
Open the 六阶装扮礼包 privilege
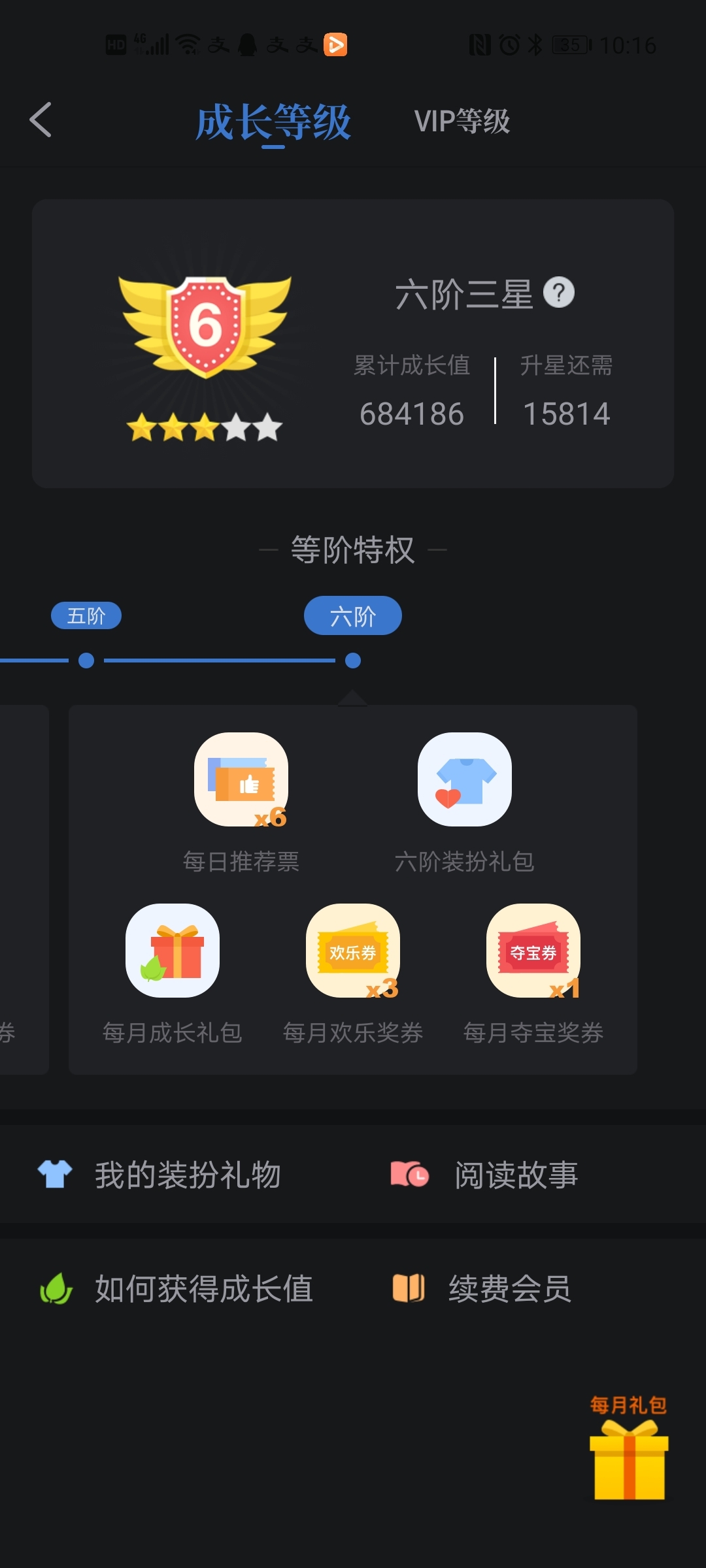[465, 803]
